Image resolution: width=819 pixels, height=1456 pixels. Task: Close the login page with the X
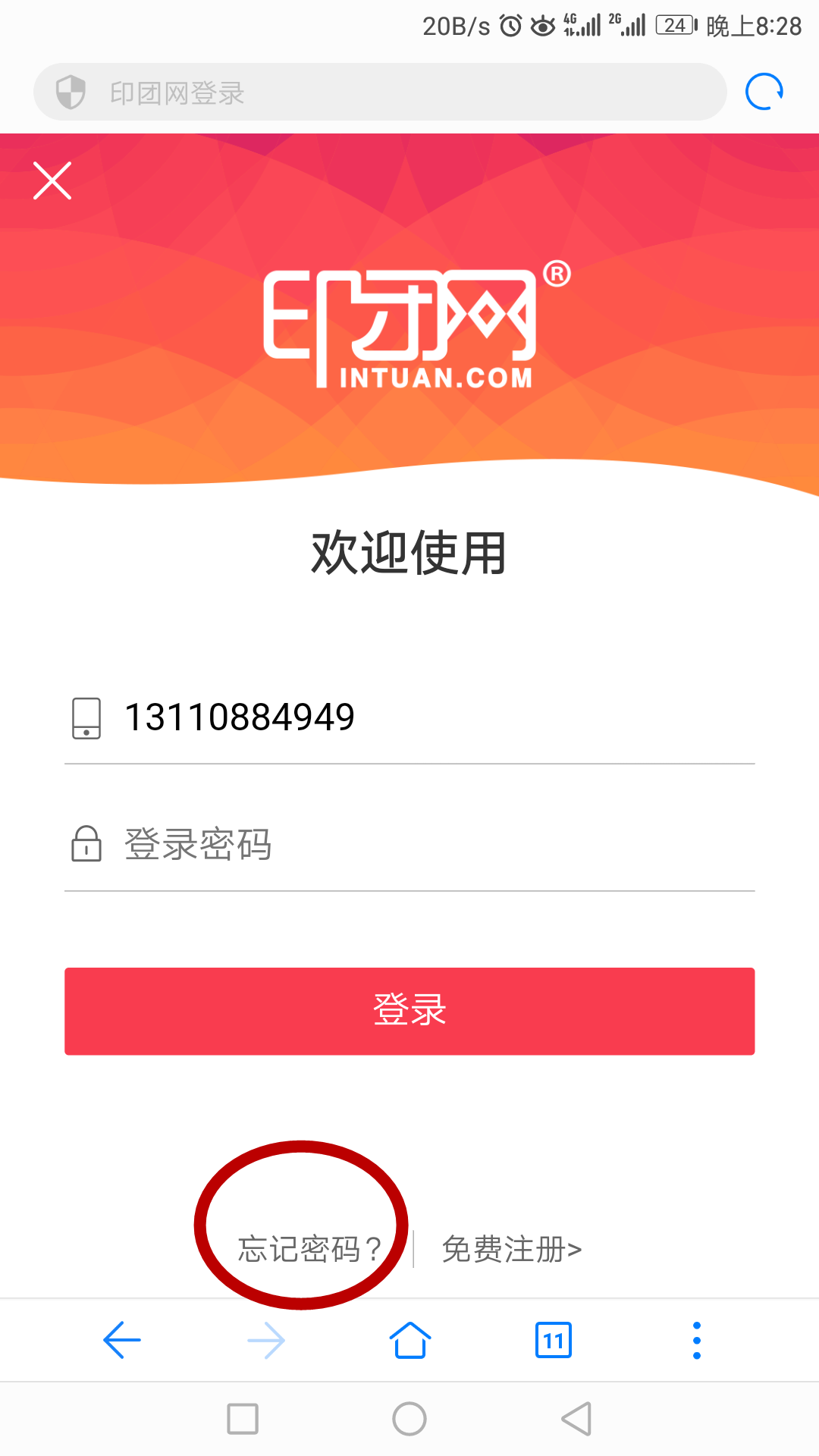tap(52, 180)
